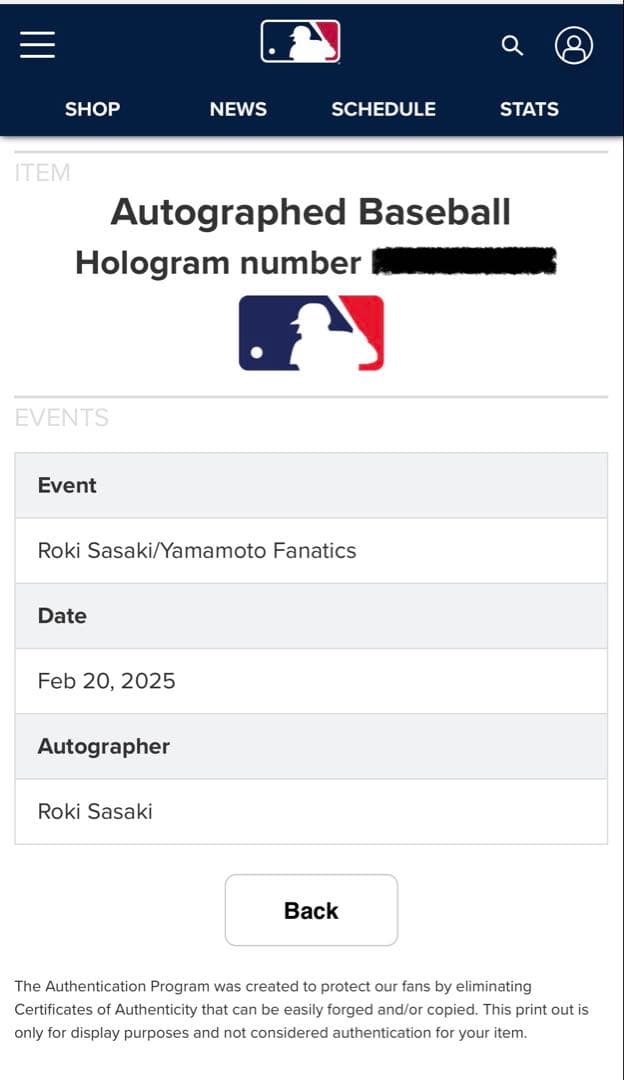
Task: Tap the Back button
Action: (311, 910)
